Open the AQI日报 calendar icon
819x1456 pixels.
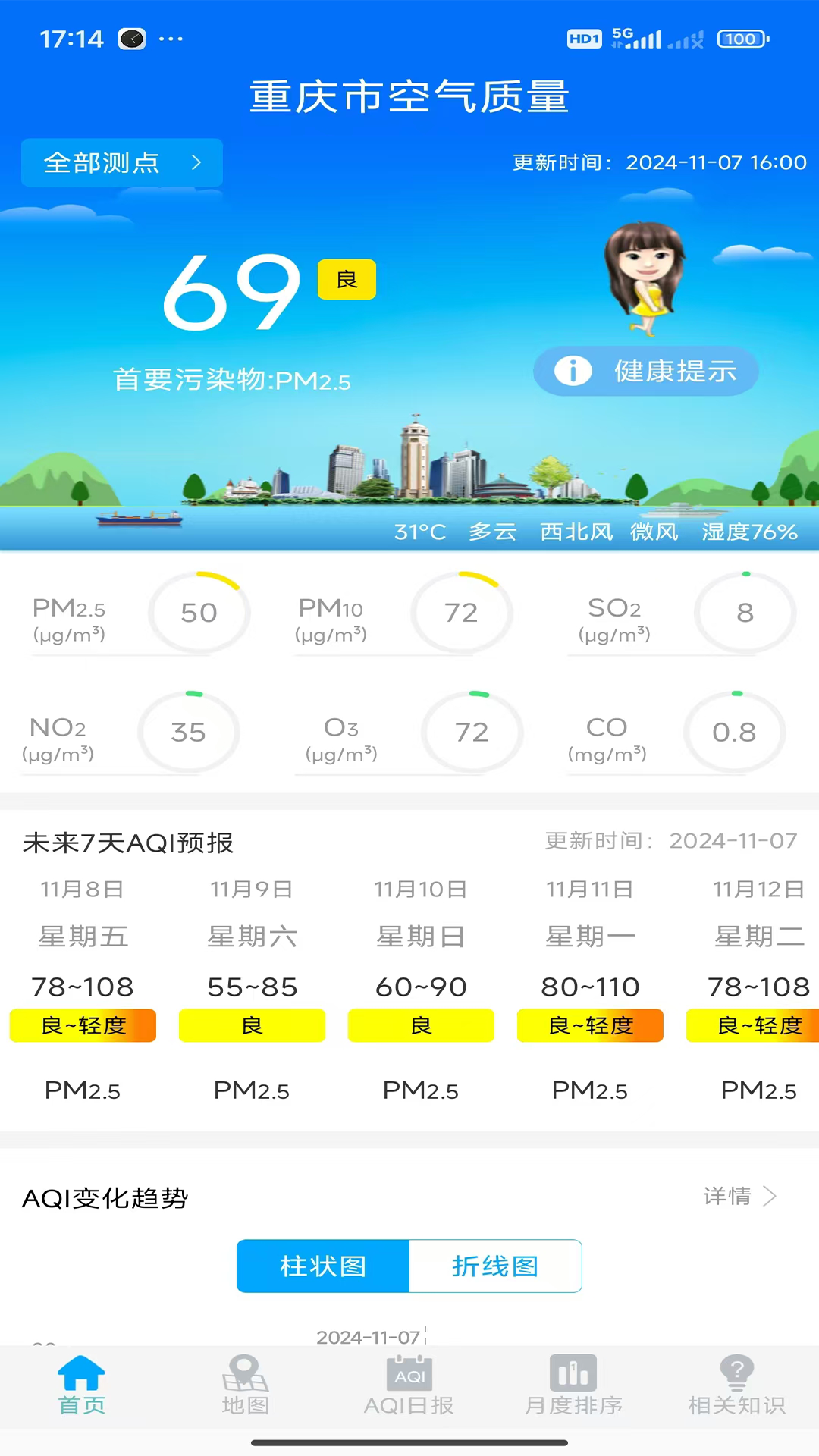[x=409, y=1373]
